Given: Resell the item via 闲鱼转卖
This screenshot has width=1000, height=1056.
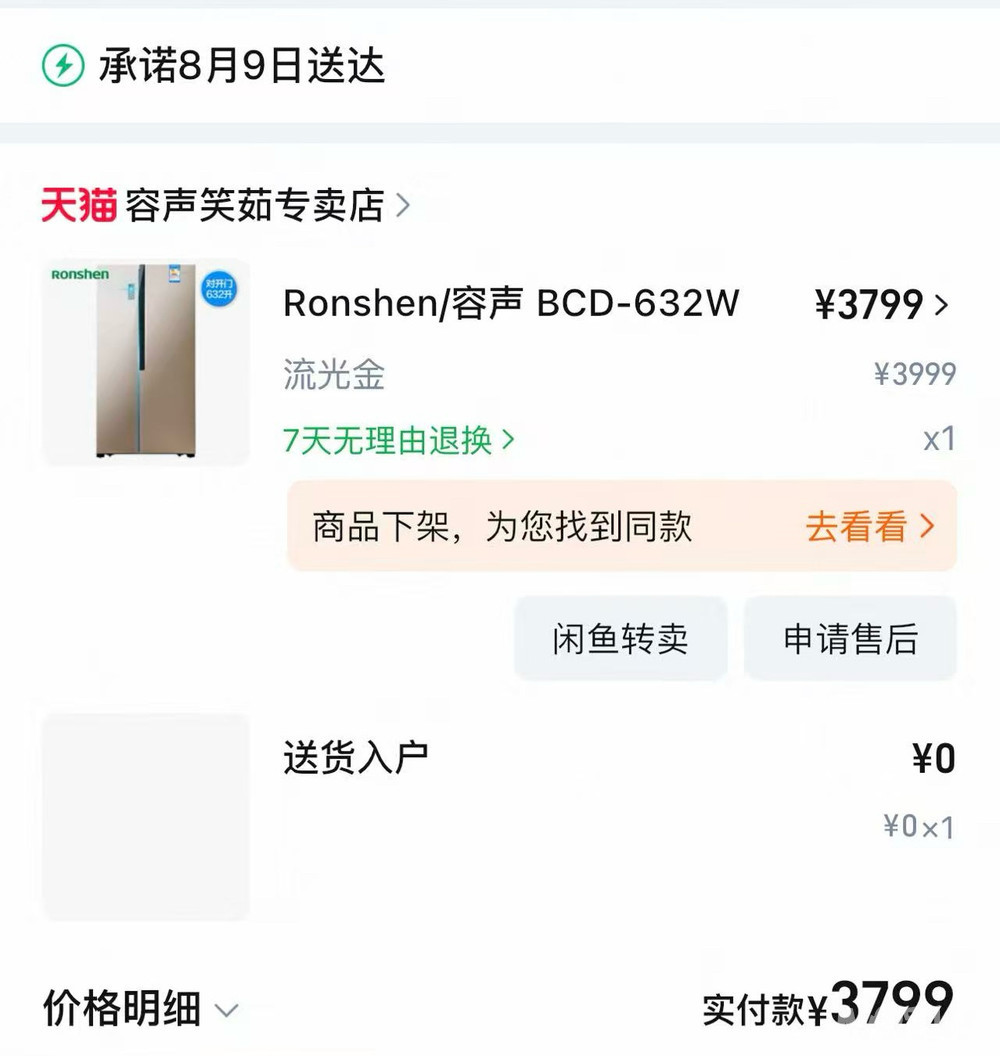Looking at the screenshot, I should [x=620, y=640].
